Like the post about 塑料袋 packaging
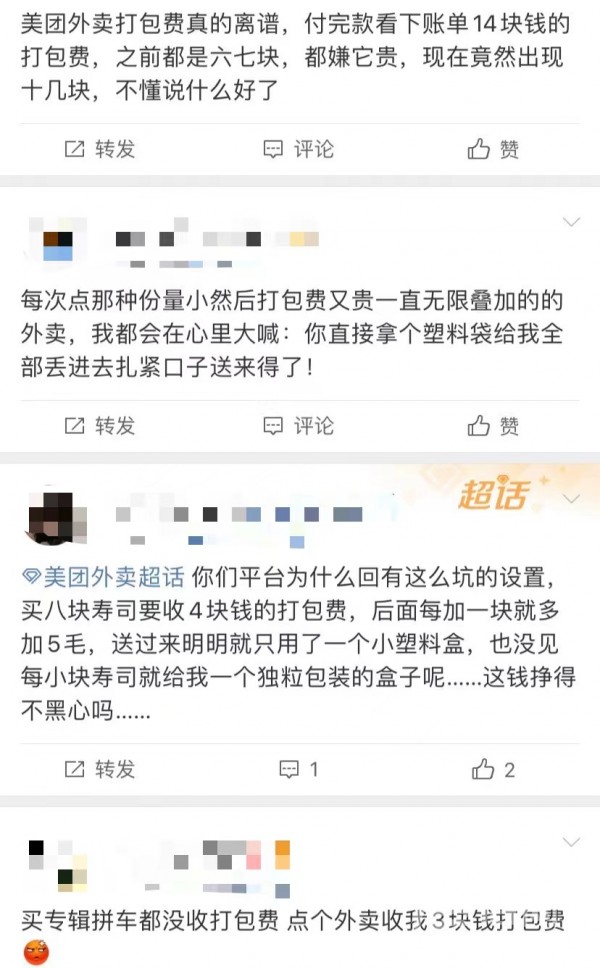 click(x=494, y=426)
